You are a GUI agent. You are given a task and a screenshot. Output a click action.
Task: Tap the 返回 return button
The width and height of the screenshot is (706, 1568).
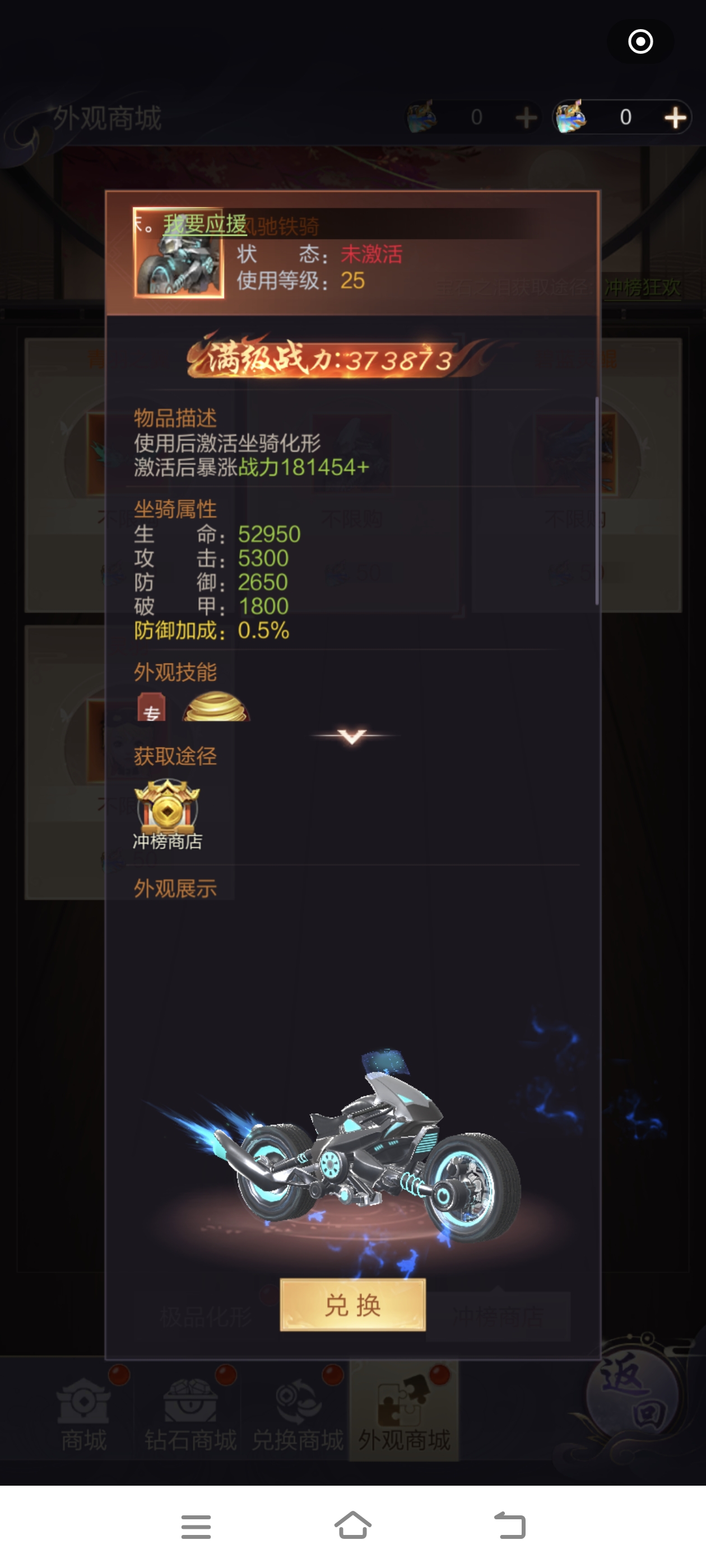(x=634, y=1394)
